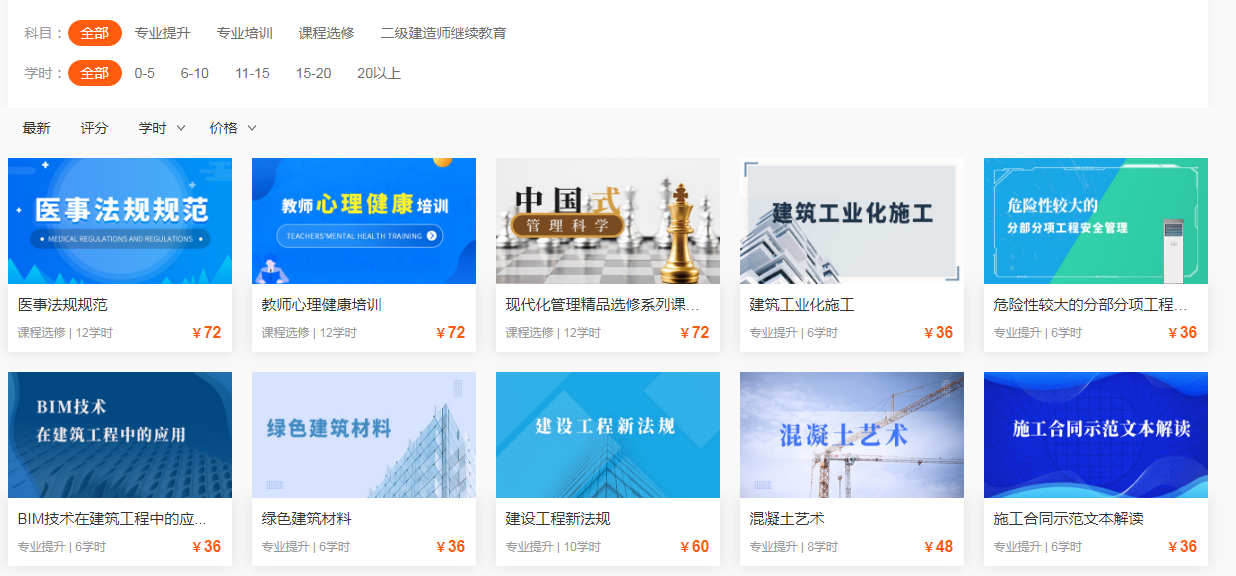Select the 专业培训 subject filter
Image resolution: width=1236 pixels, height=576 pixels.
pos(244,33)
